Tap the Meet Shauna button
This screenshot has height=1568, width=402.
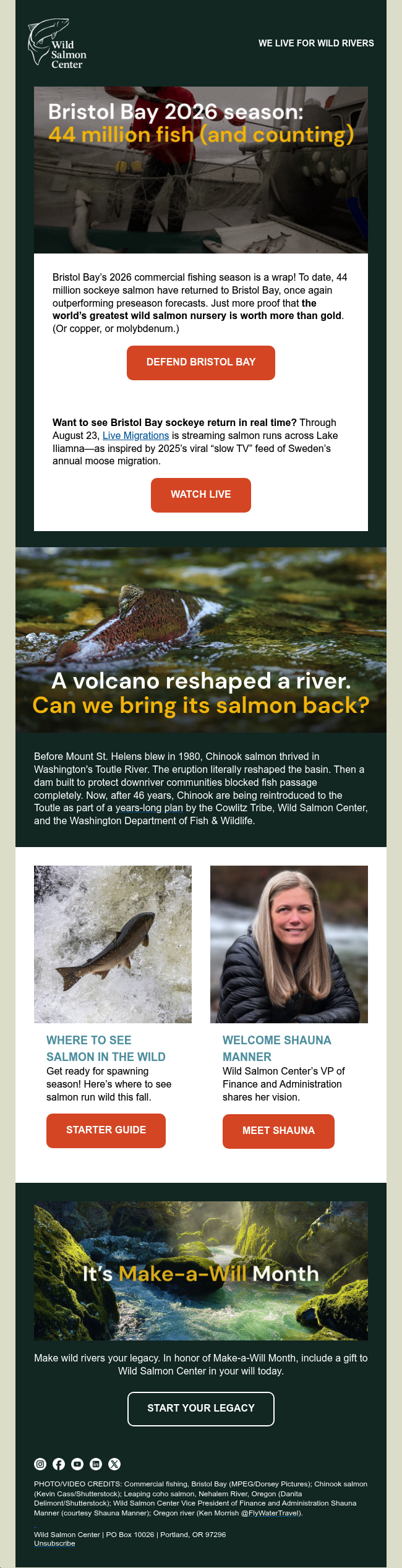(278, 1131)
